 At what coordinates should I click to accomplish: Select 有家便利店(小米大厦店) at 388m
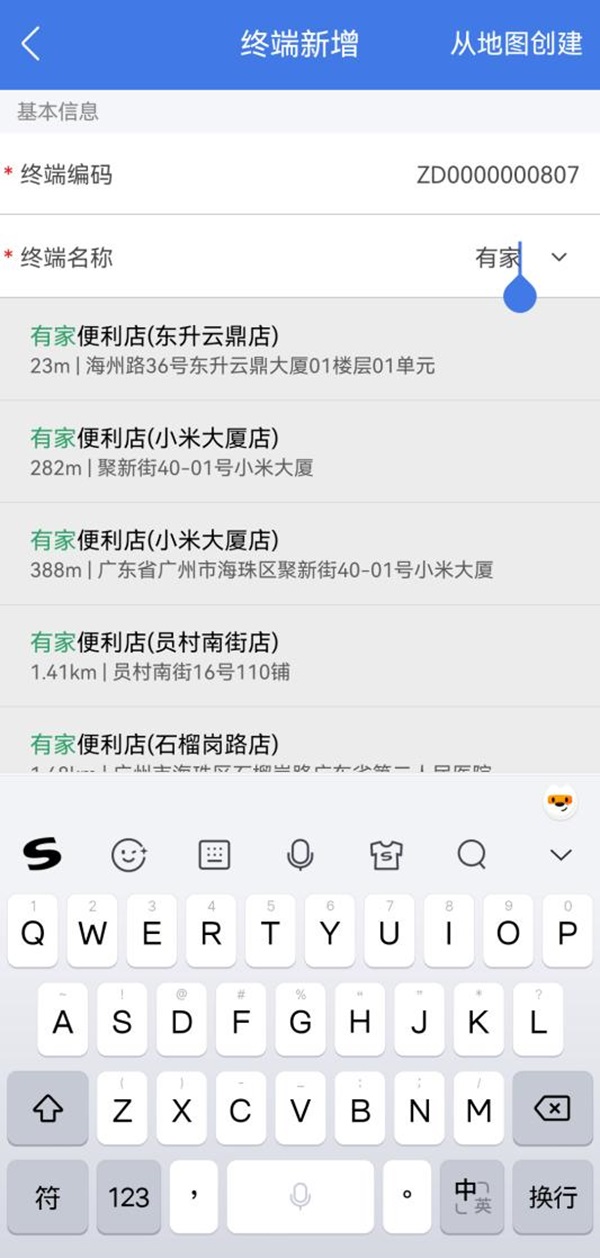pos(300,553)
